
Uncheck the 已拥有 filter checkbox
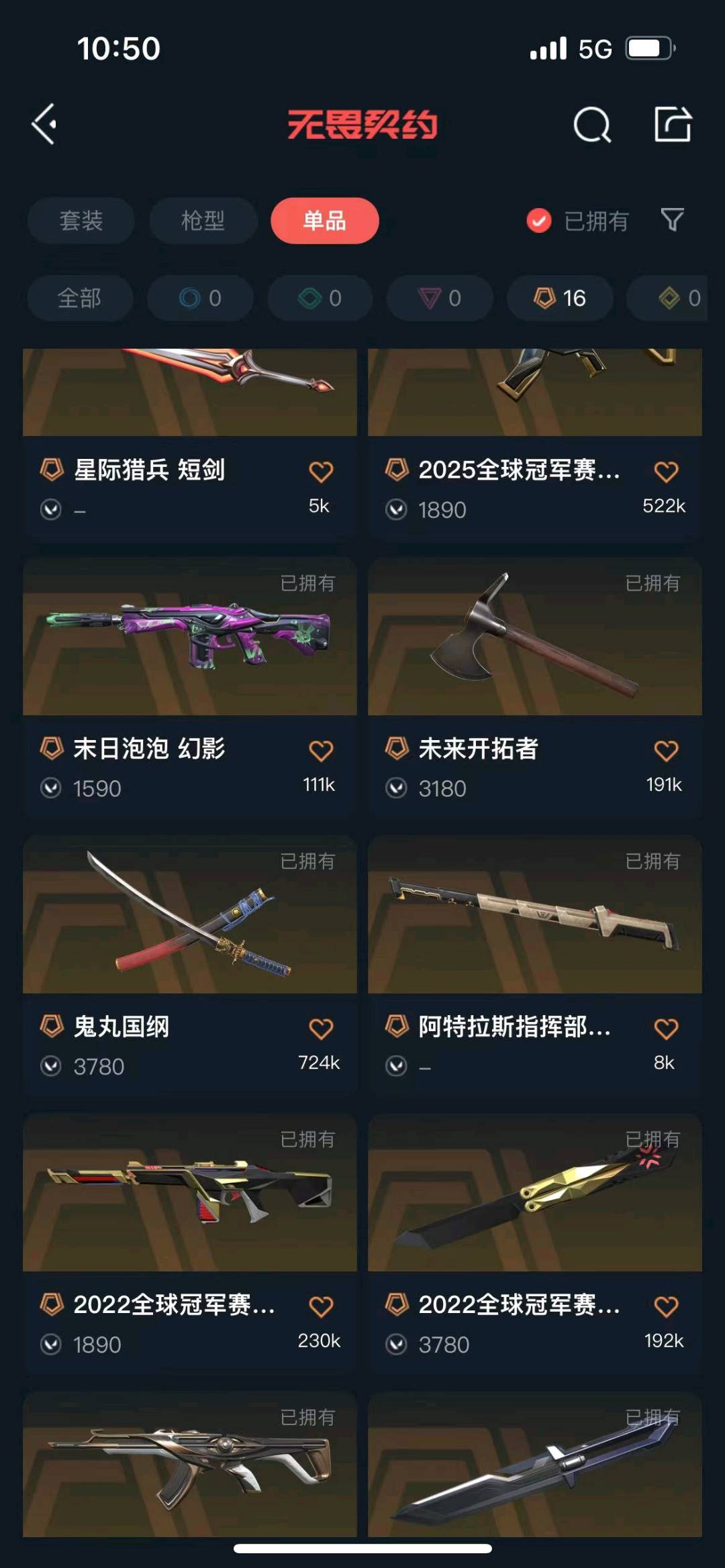point(539,221)
